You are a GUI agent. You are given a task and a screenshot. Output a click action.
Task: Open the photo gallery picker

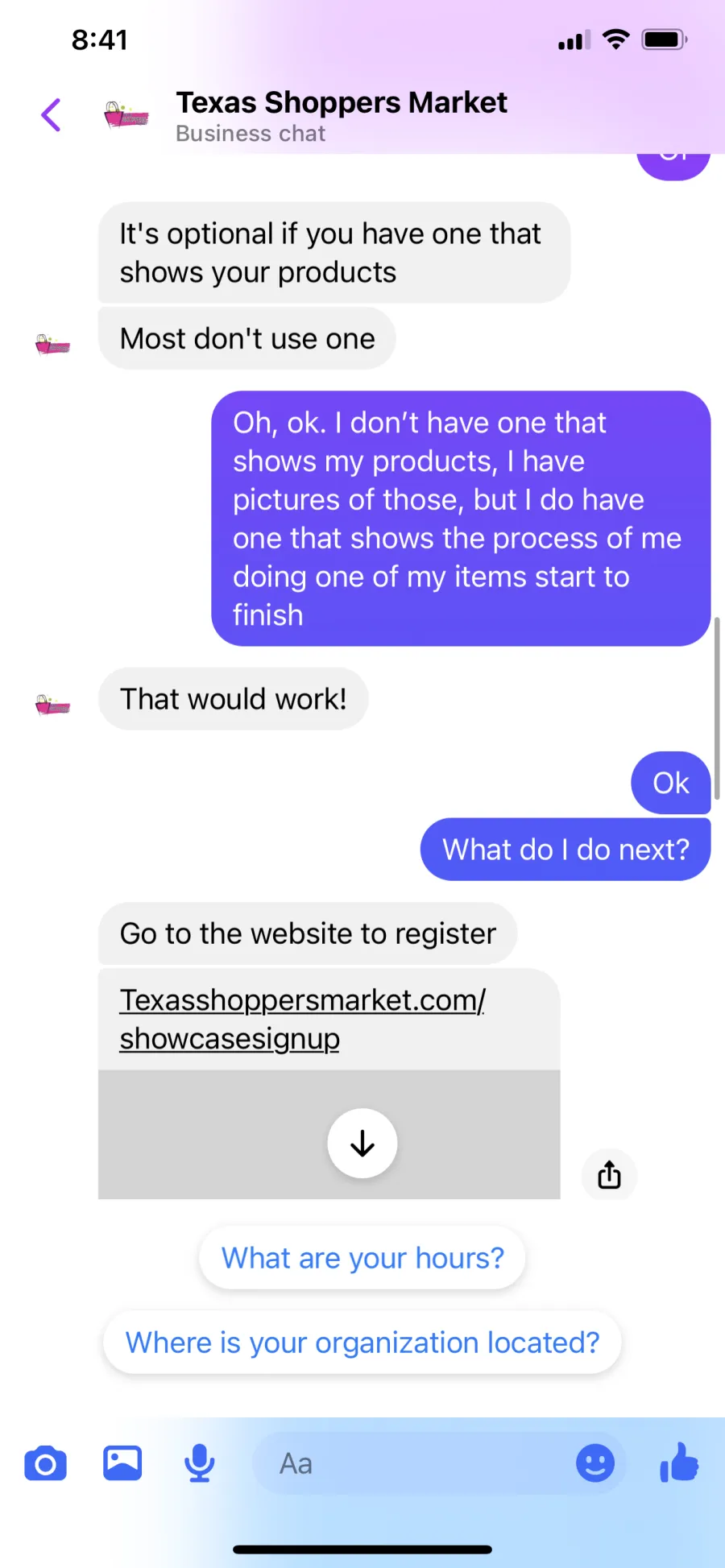pyautogui.click(x=122, y=1463)
